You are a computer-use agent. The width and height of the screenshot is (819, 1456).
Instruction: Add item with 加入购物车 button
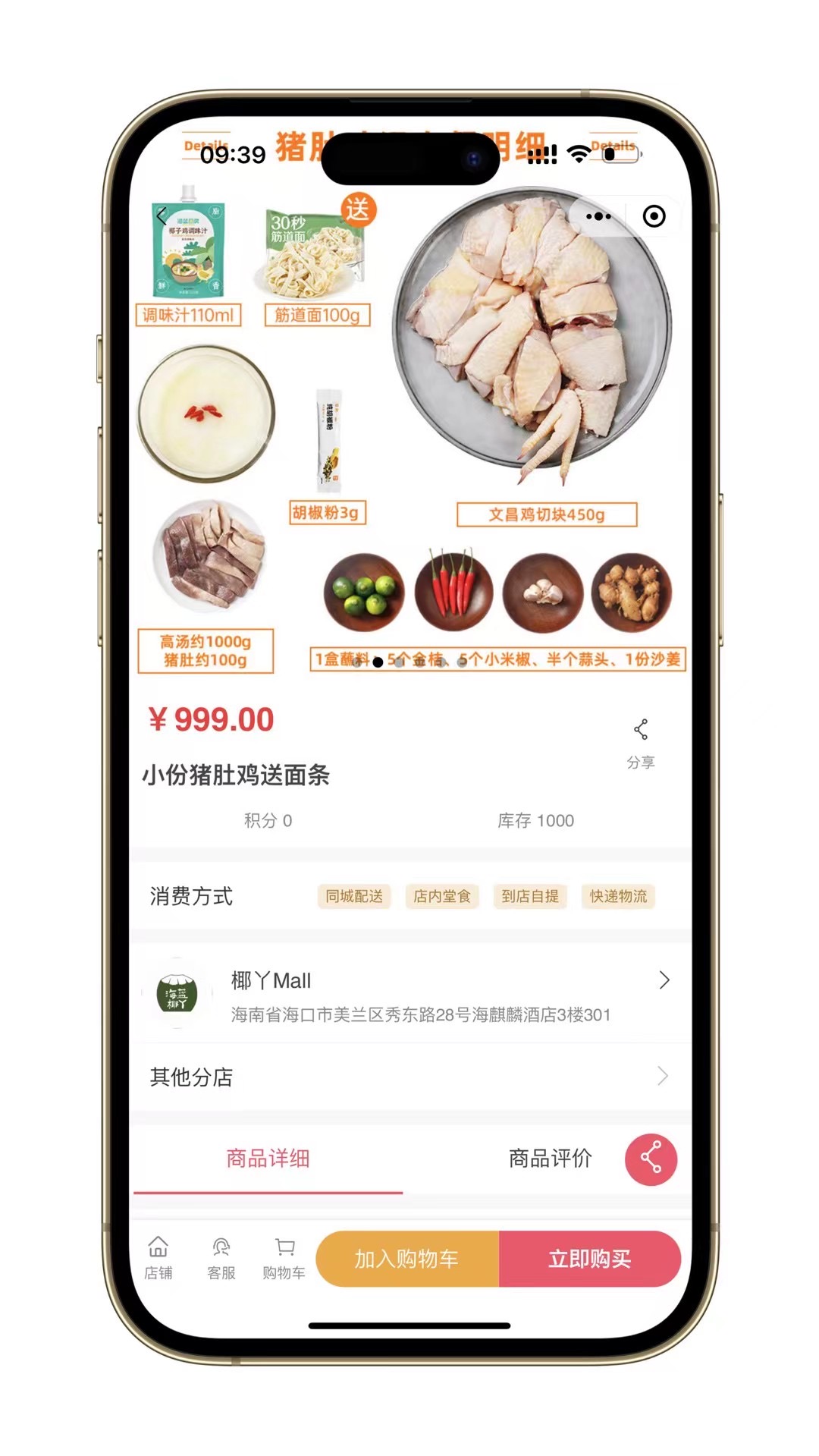(x=407, y=1259)
